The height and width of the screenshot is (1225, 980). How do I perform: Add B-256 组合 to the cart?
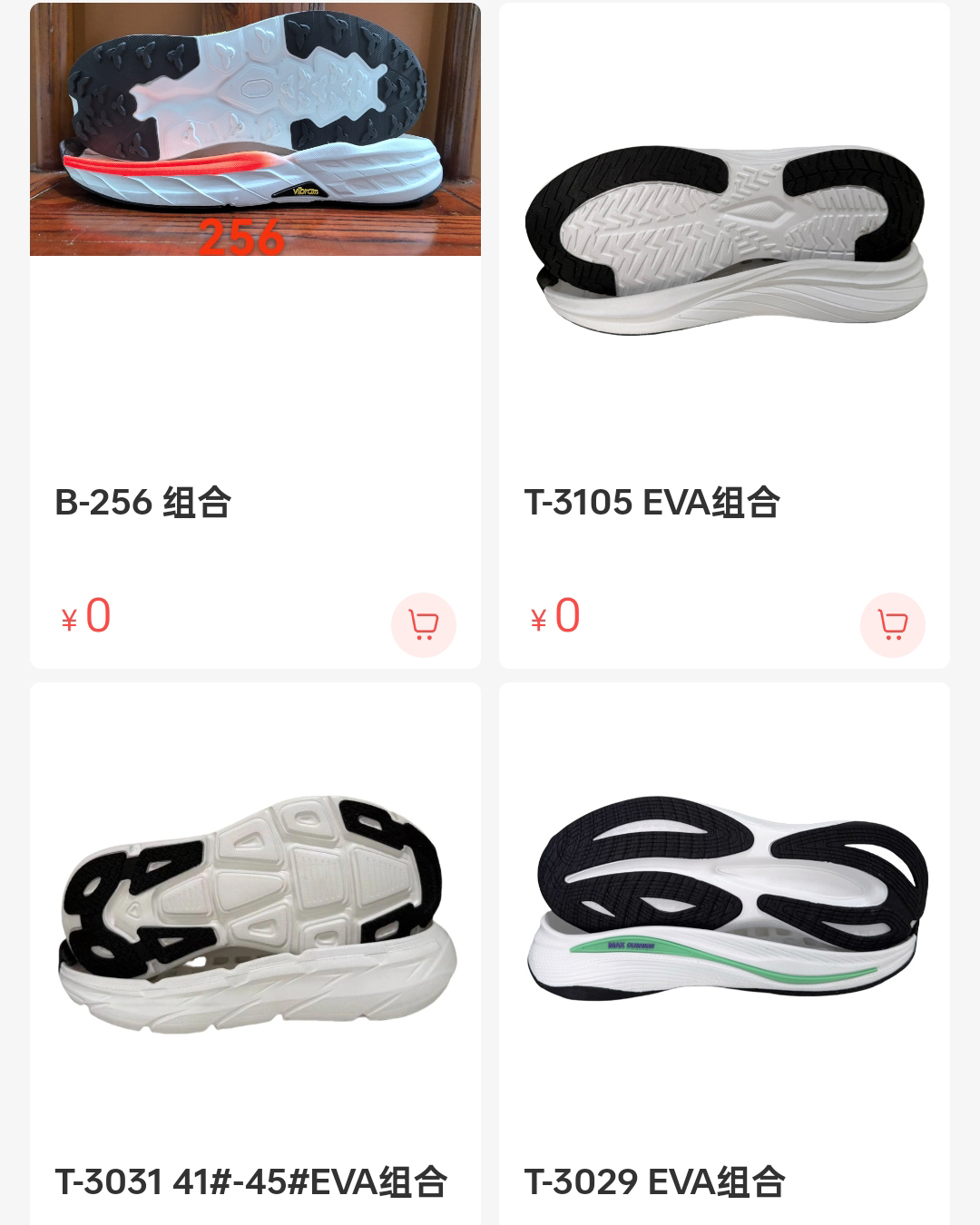[423, 625]
